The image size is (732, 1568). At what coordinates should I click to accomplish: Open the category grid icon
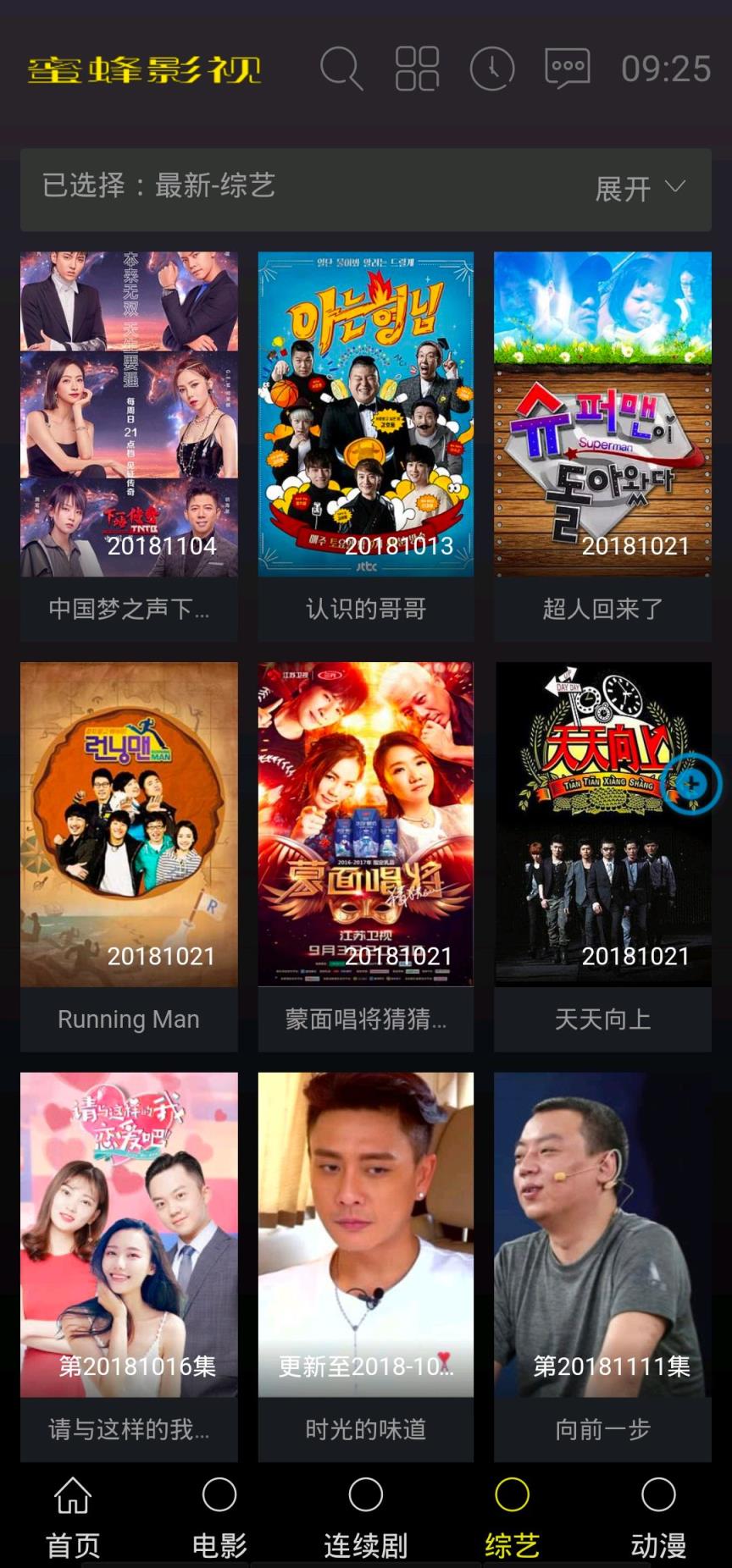tap(417, 69)
